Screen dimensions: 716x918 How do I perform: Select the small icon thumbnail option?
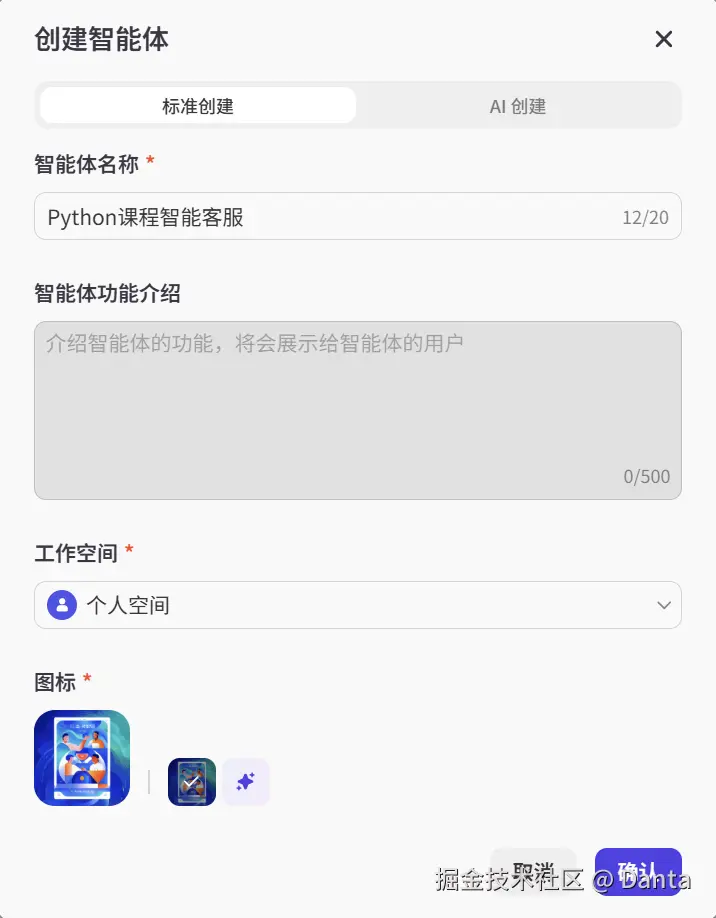[192, 782]
